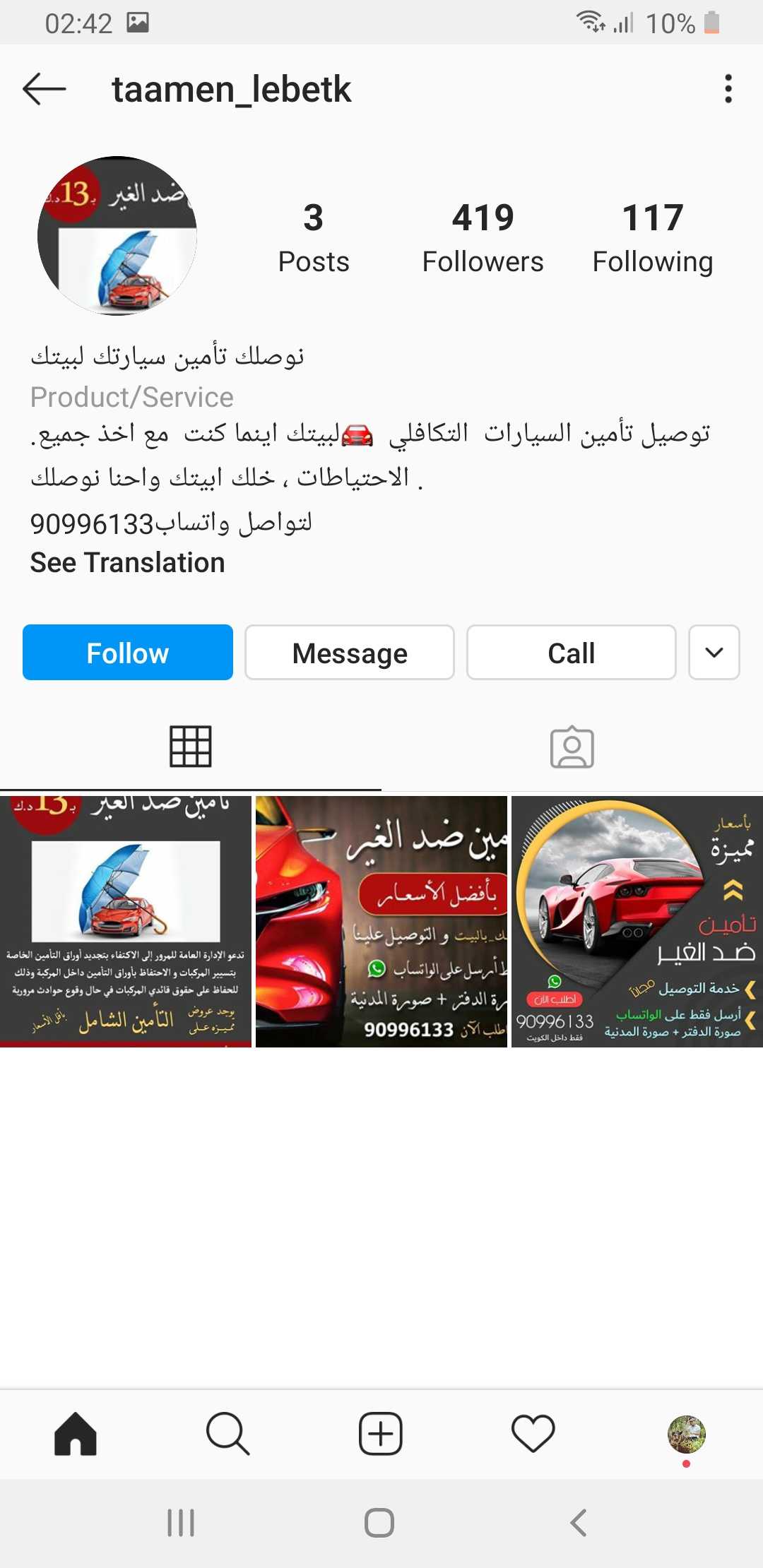Viewport: 763px width, 1568px height.
Task: Open the activity heart tab
Action: click(533, 1435)
